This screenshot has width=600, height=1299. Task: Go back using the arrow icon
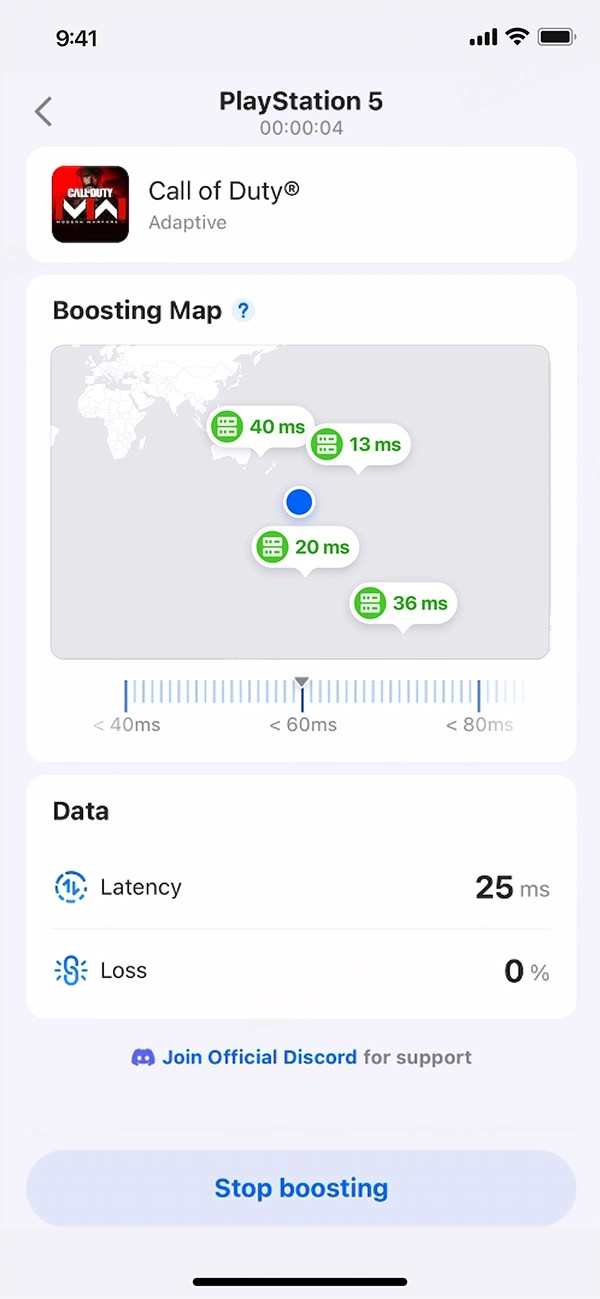click(x=43, y=111)
